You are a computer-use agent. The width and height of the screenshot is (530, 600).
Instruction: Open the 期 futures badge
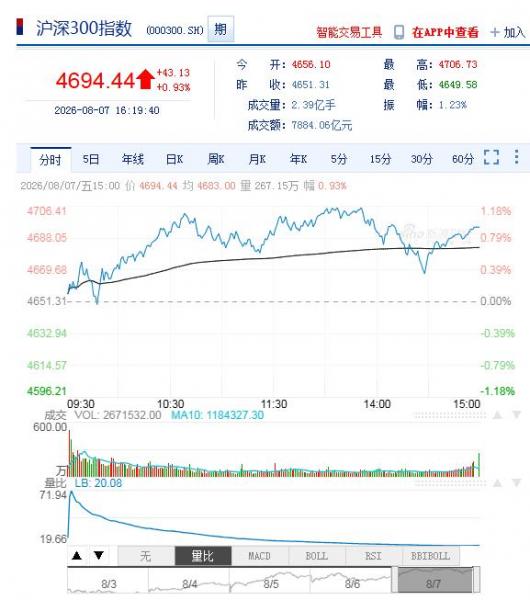(220, 29)
